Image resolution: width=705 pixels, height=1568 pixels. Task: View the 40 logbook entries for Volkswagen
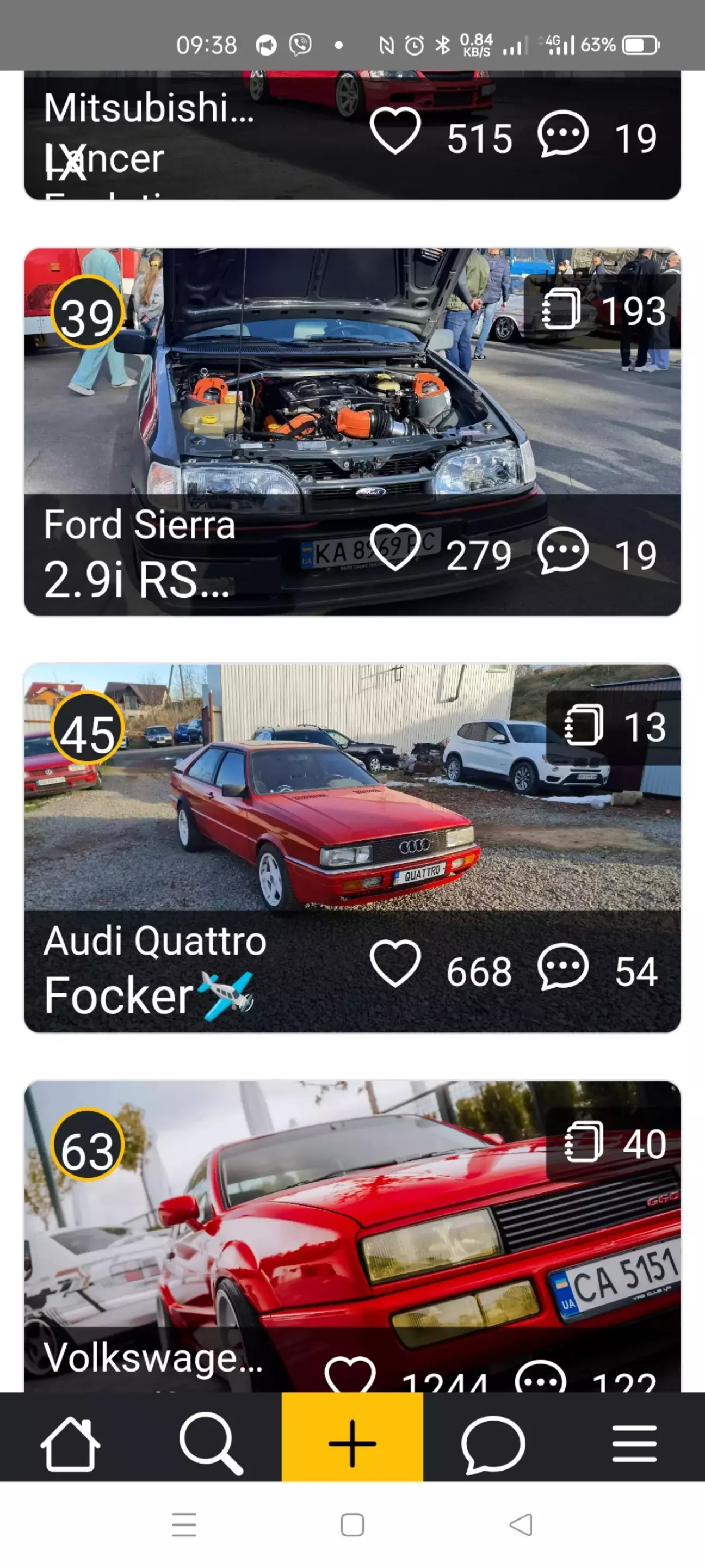614,1142
